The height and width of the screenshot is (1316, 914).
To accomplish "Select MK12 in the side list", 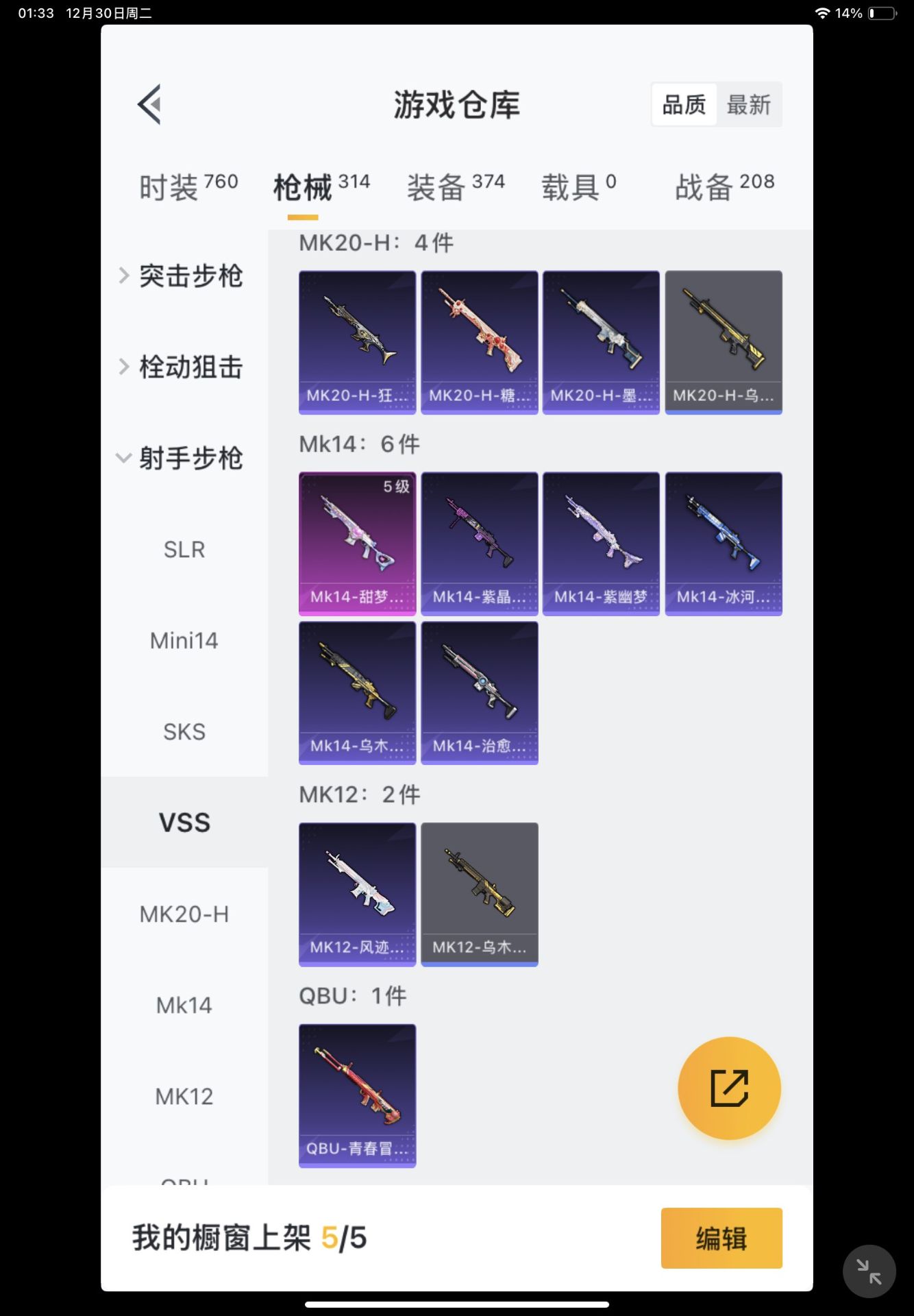I will tap(184, 1097).
